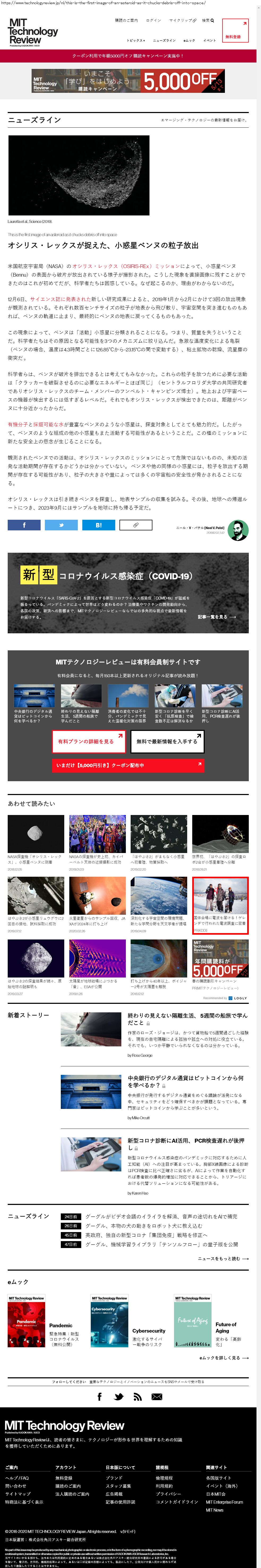Tap 有料プランの詳細を見る

point(89,741)
